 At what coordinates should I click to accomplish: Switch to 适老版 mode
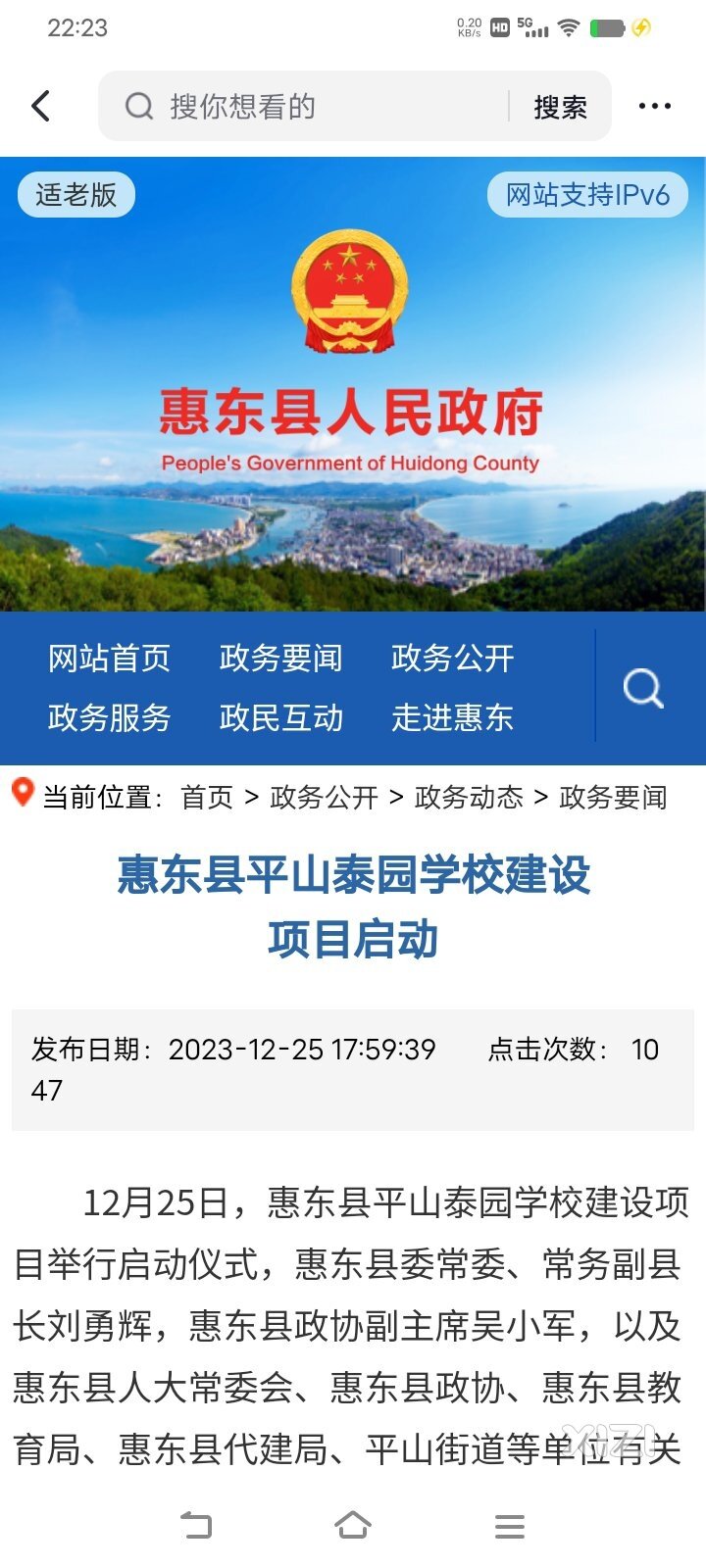point(76,195)
